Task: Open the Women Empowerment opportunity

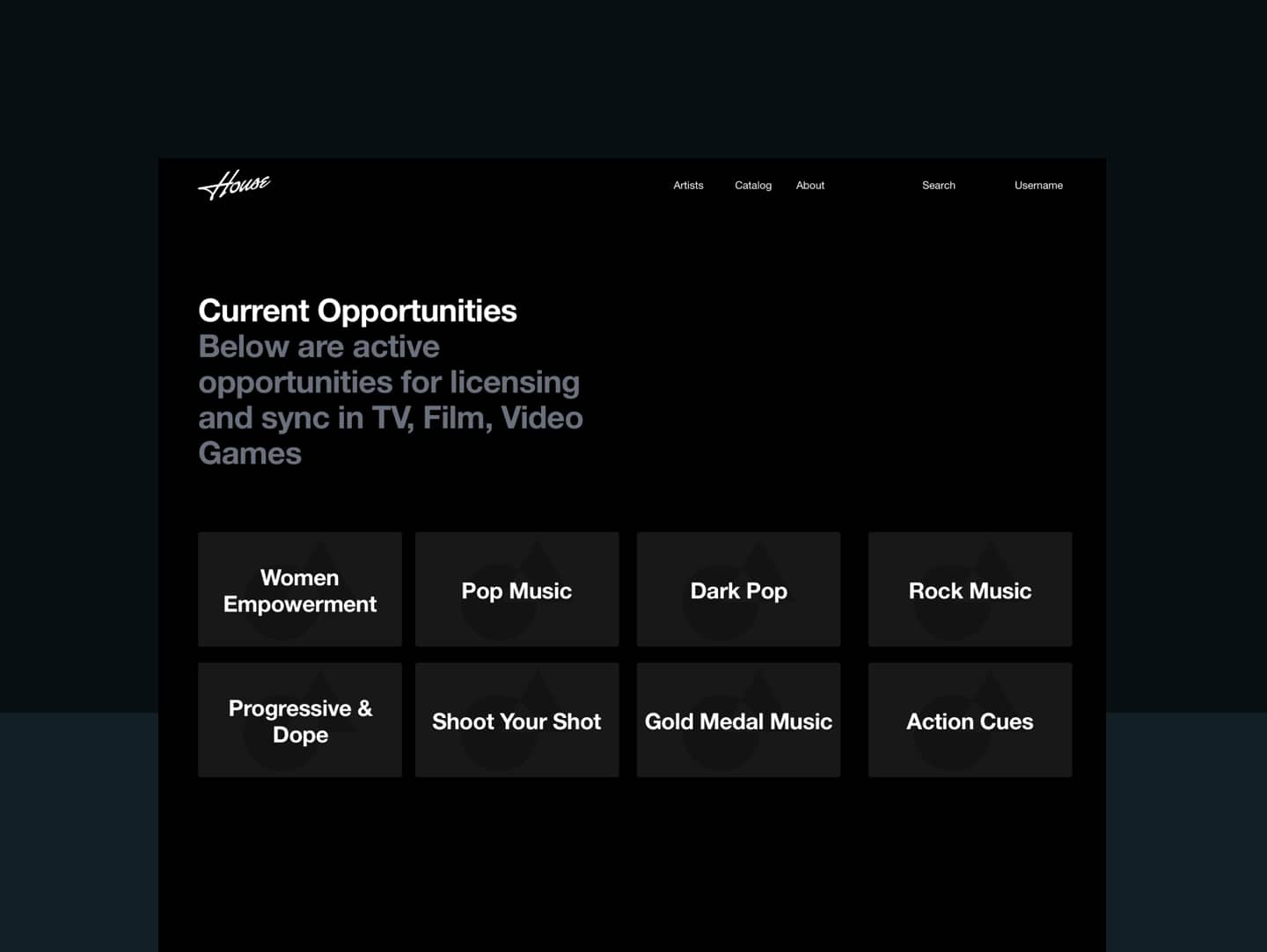Action: point(300,590)
